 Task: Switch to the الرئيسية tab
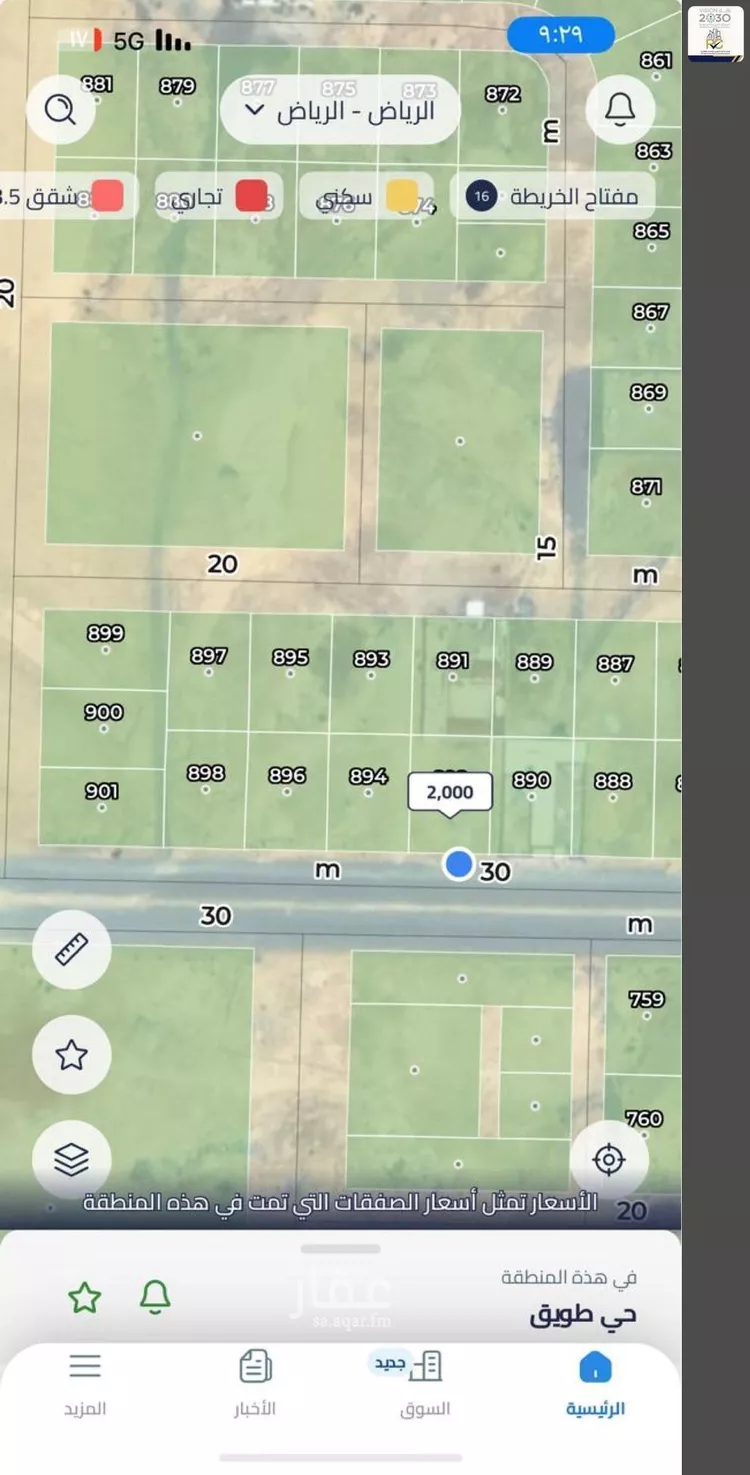tap(595, 1383)
